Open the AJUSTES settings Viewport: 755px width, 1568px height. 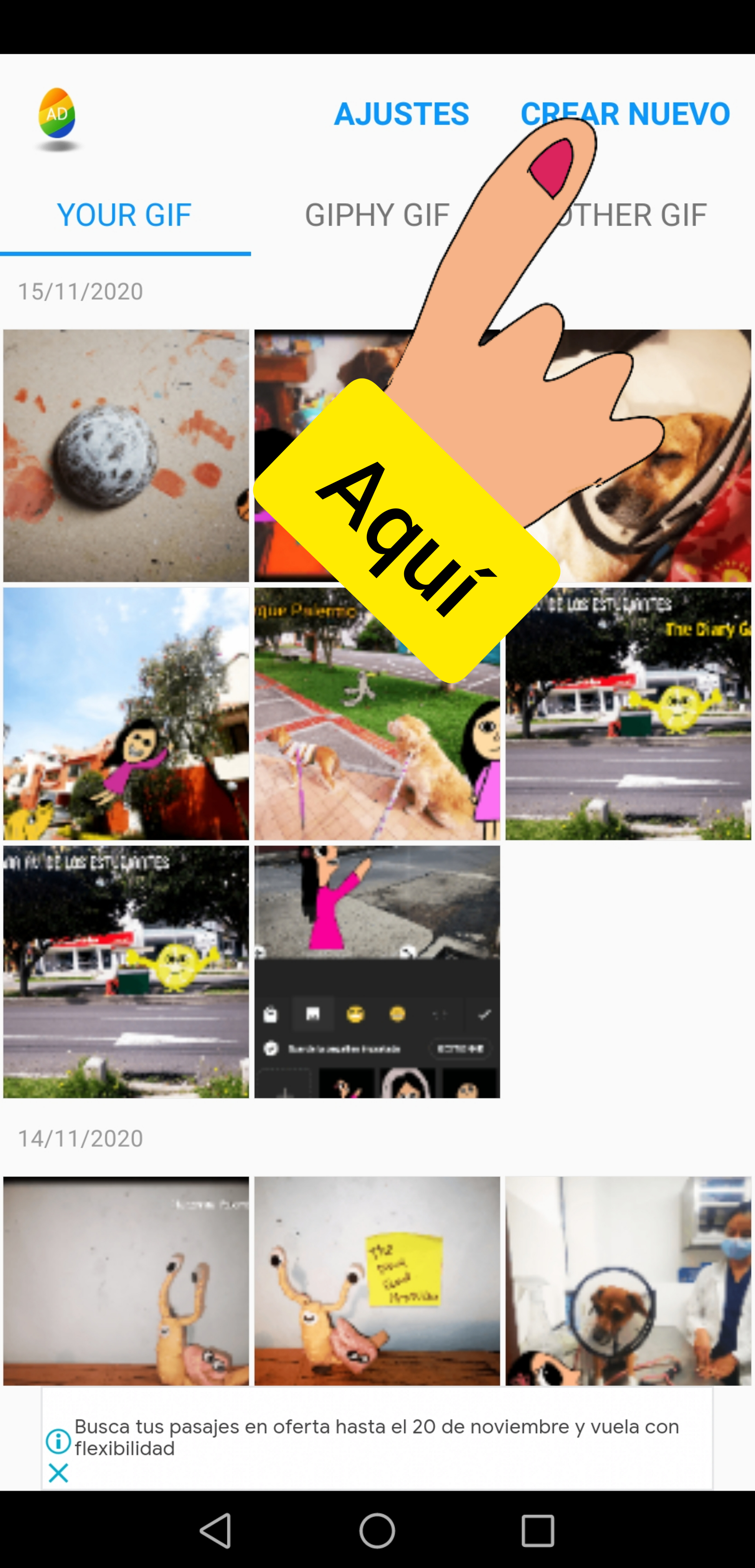point(401,114)
